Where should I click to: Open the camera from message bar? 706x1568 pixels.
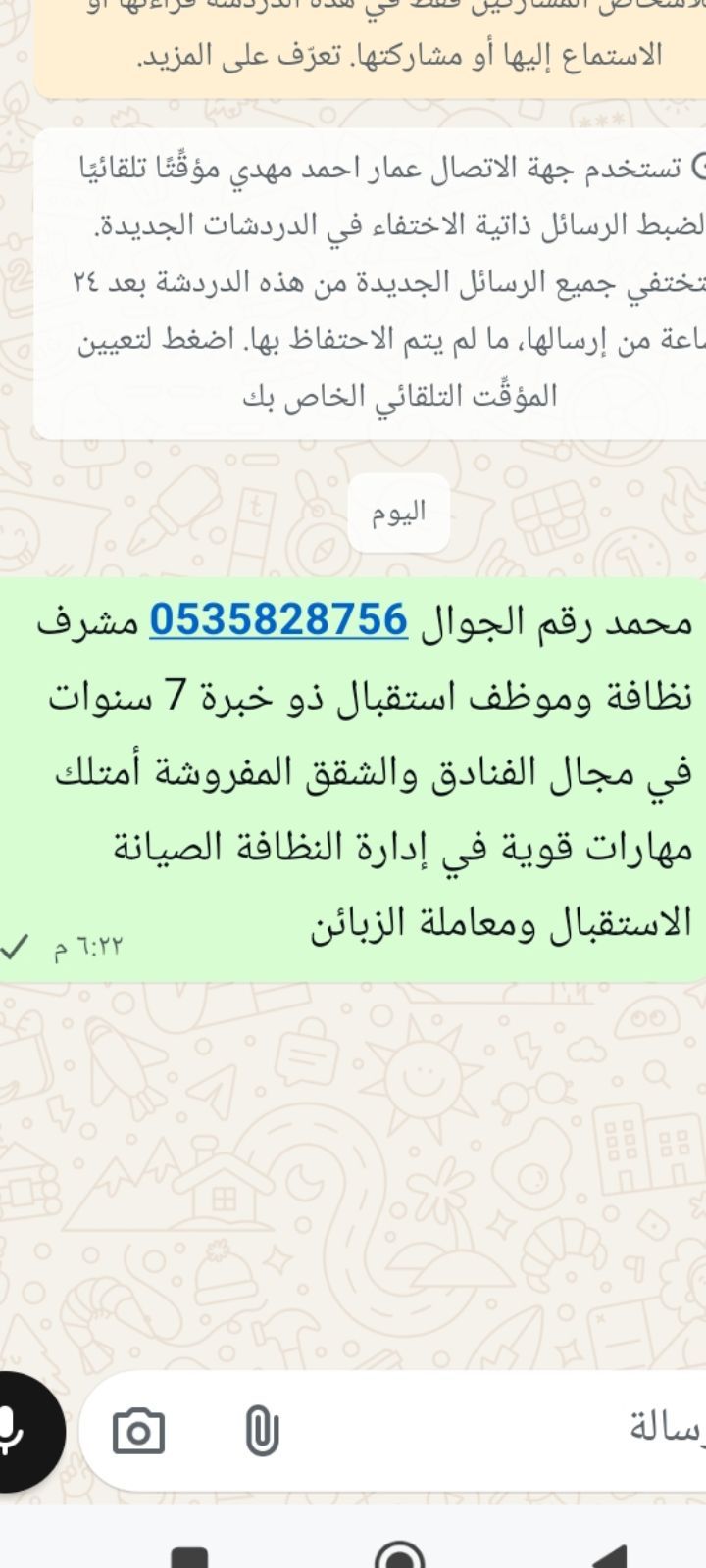138,1432
